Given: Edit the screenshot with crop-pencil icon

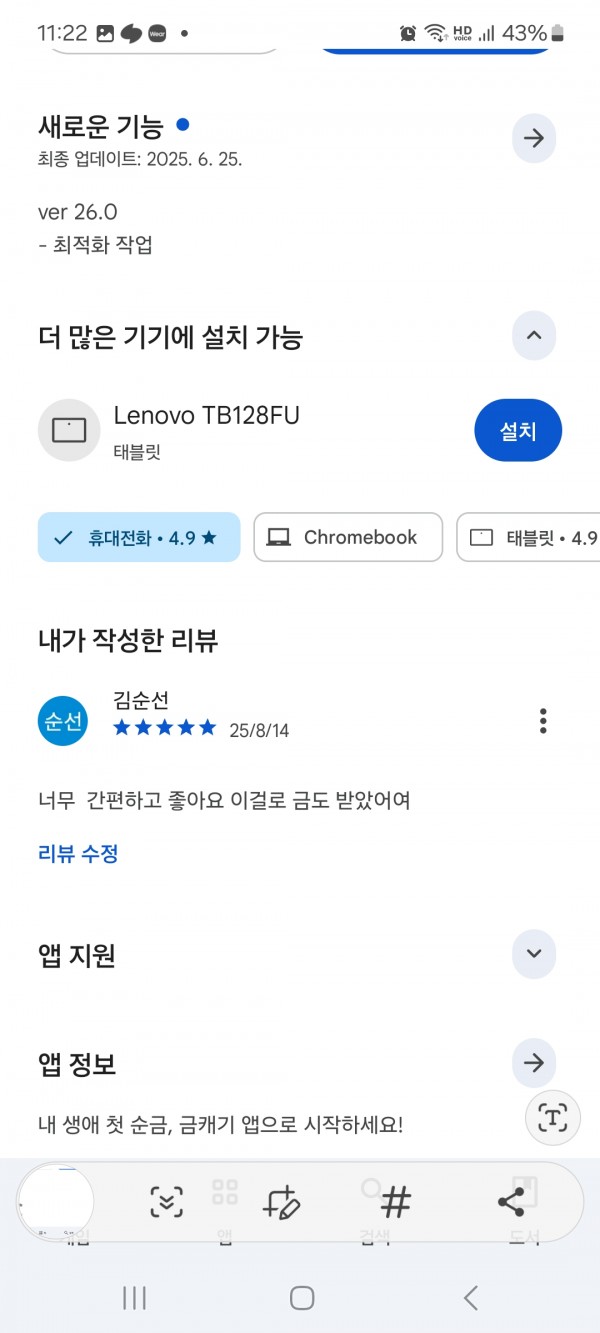Looking at the screenshot, I should [281, 1201].
